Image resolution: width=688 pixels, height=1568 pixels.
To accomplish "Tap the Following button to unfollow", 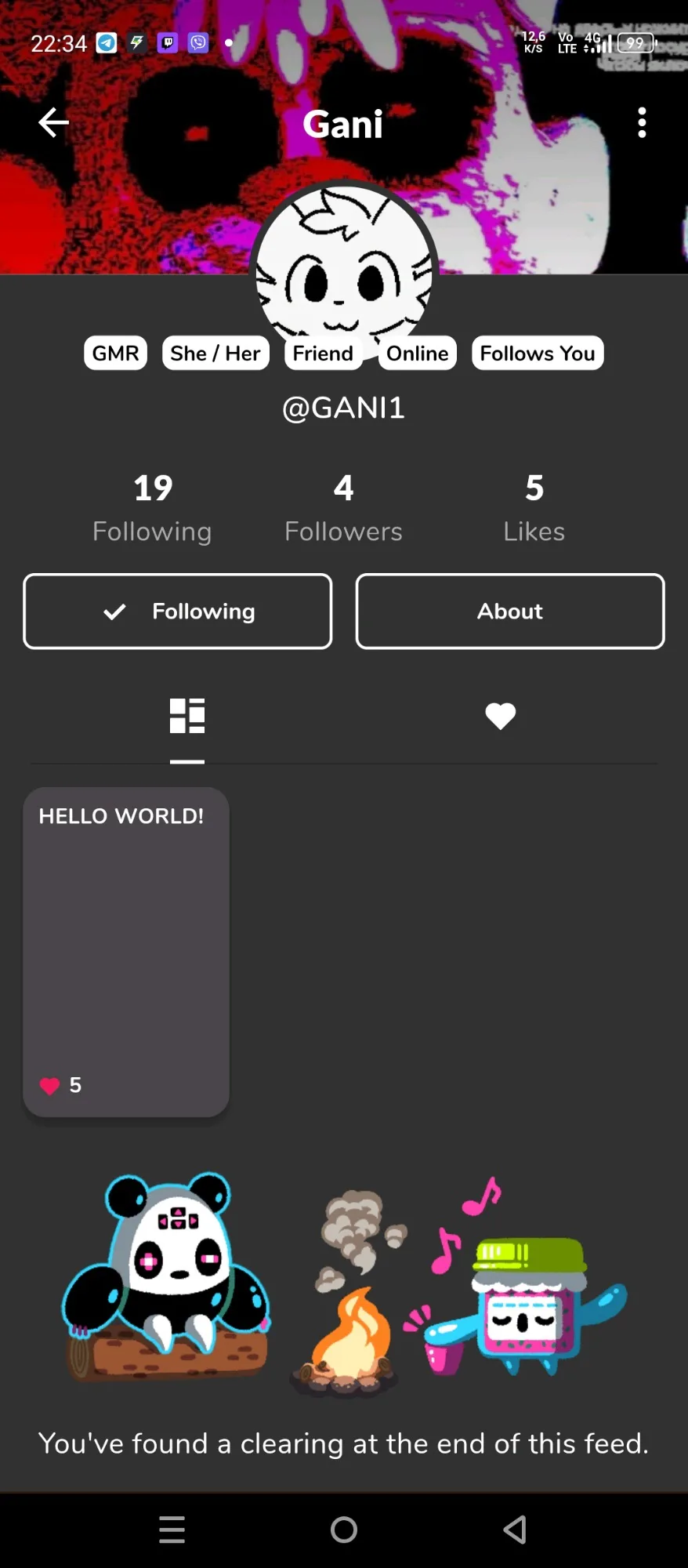I will coord(178,612).
